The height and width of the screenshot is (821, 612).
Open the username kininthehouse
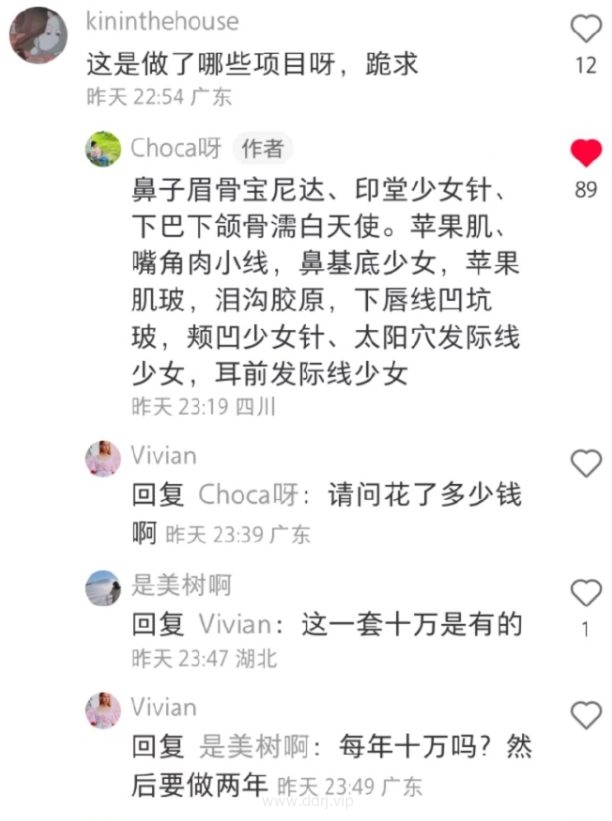tap(162, 21)
